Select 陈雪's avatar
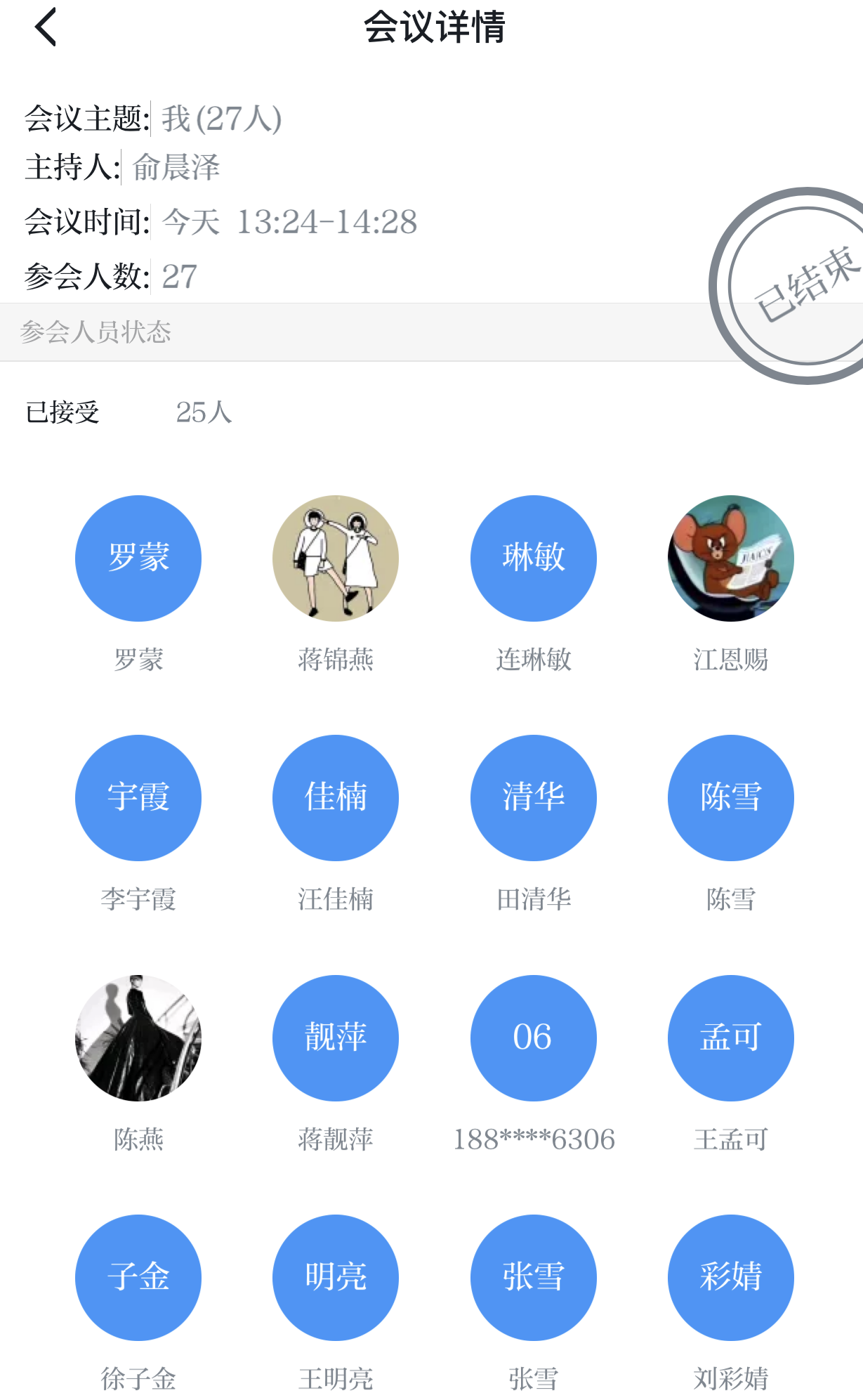This screenshot has width=863, height=1400. 730,798
